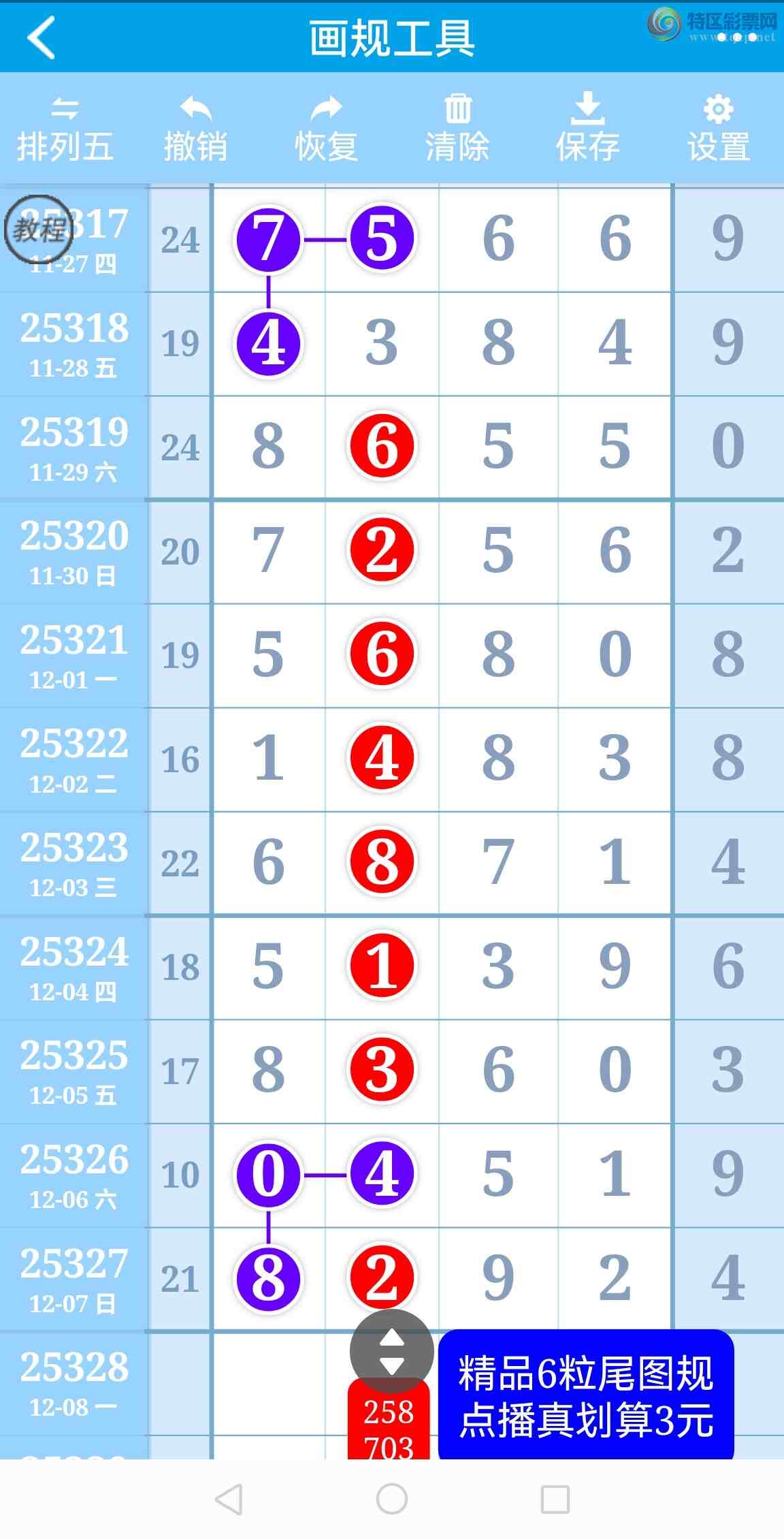Open the 教程 tutorial circle

[x=38, y=230]
